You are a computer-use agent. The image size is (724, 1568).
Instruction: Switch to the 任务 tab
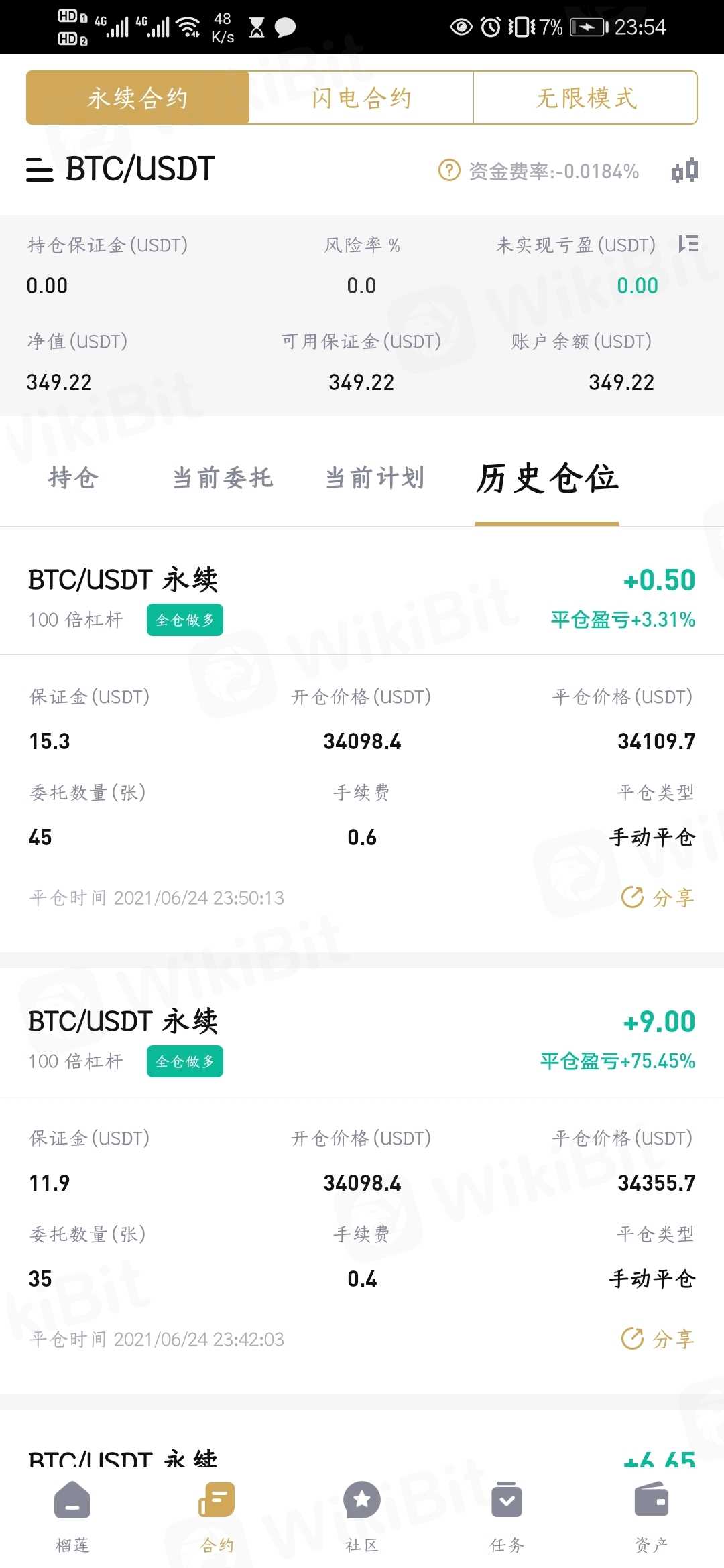(507, 1516)
